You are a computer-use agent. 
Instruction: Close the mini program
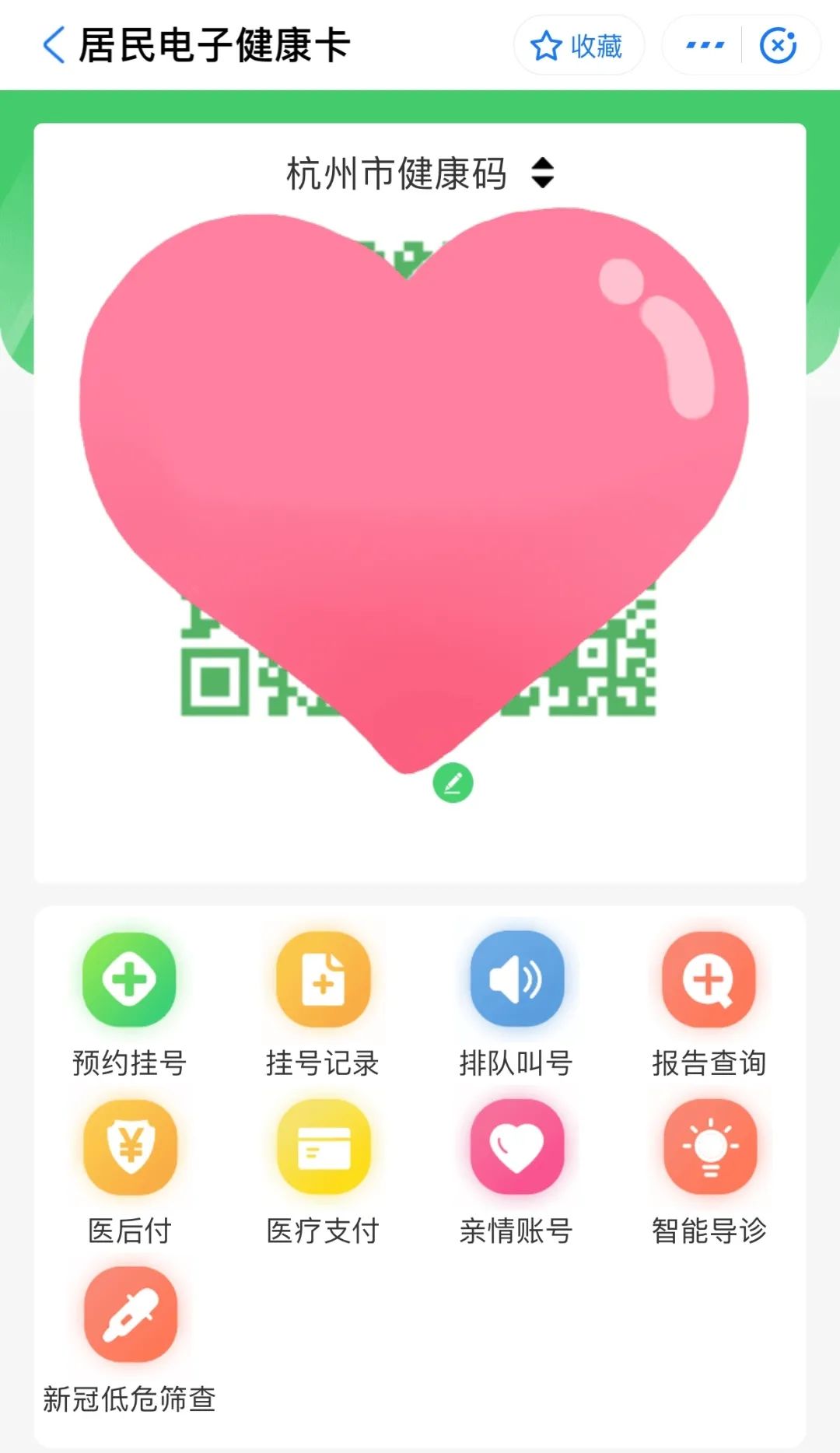pyautogui.click(x=778, y=46)
